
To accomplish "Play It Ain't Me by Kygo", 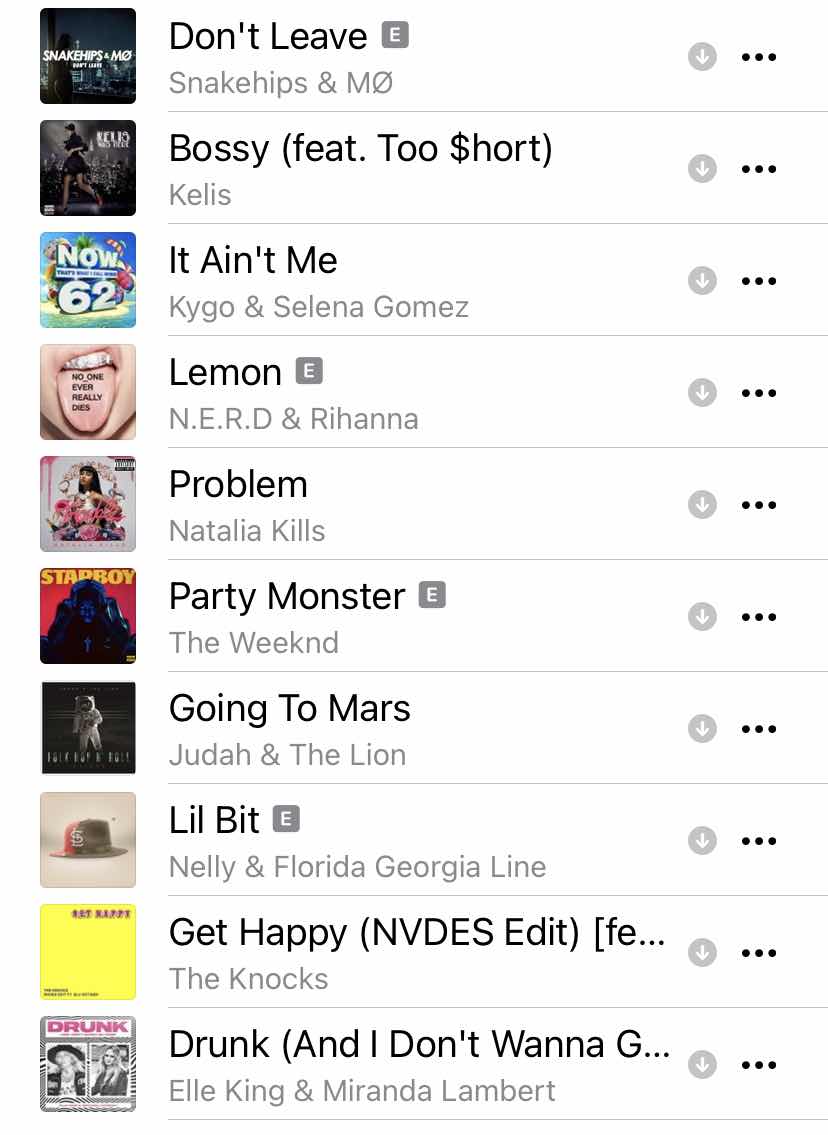I will point(253,261).
